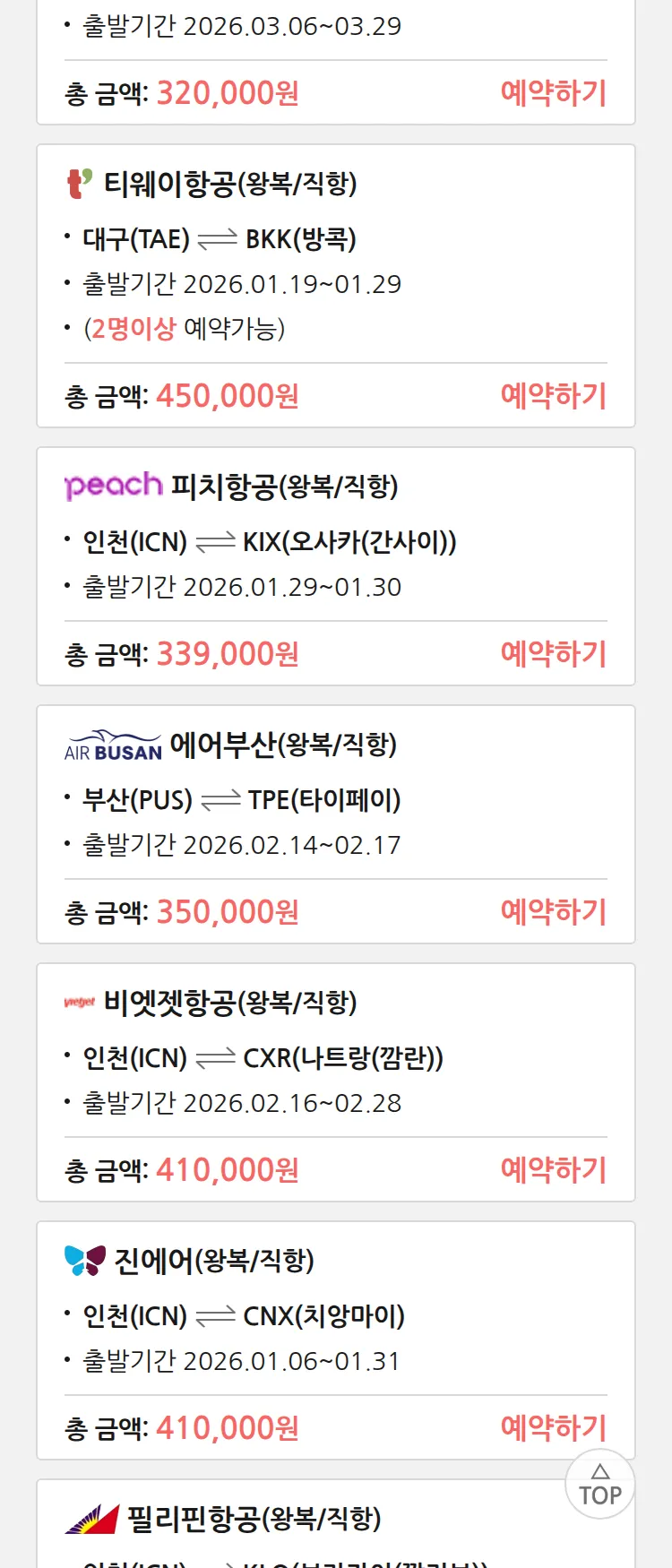Jump back to top with TOP button
The height and width of the screenshot is (1568, 672).
pos(599,1485)
